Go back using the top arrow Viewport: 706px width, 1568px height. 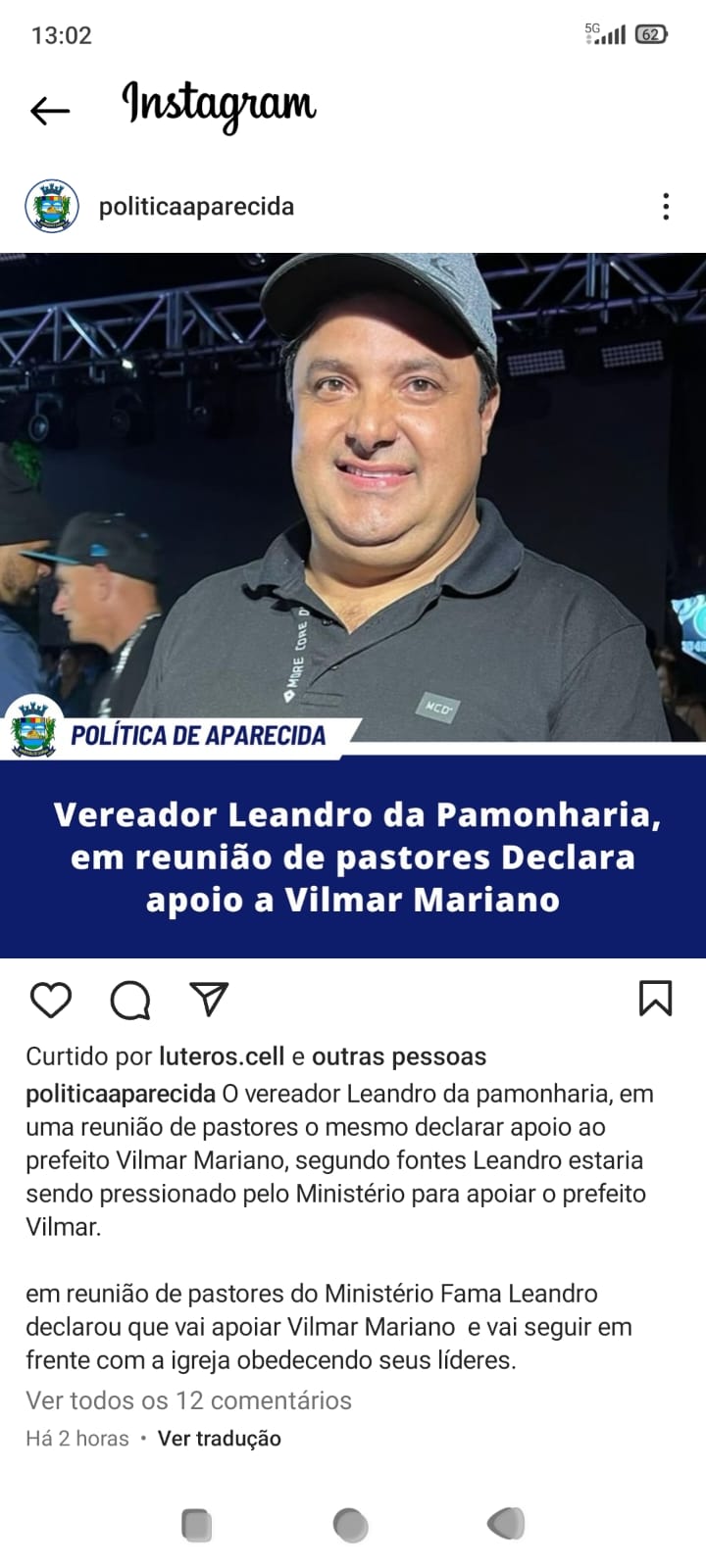point(50,111)
